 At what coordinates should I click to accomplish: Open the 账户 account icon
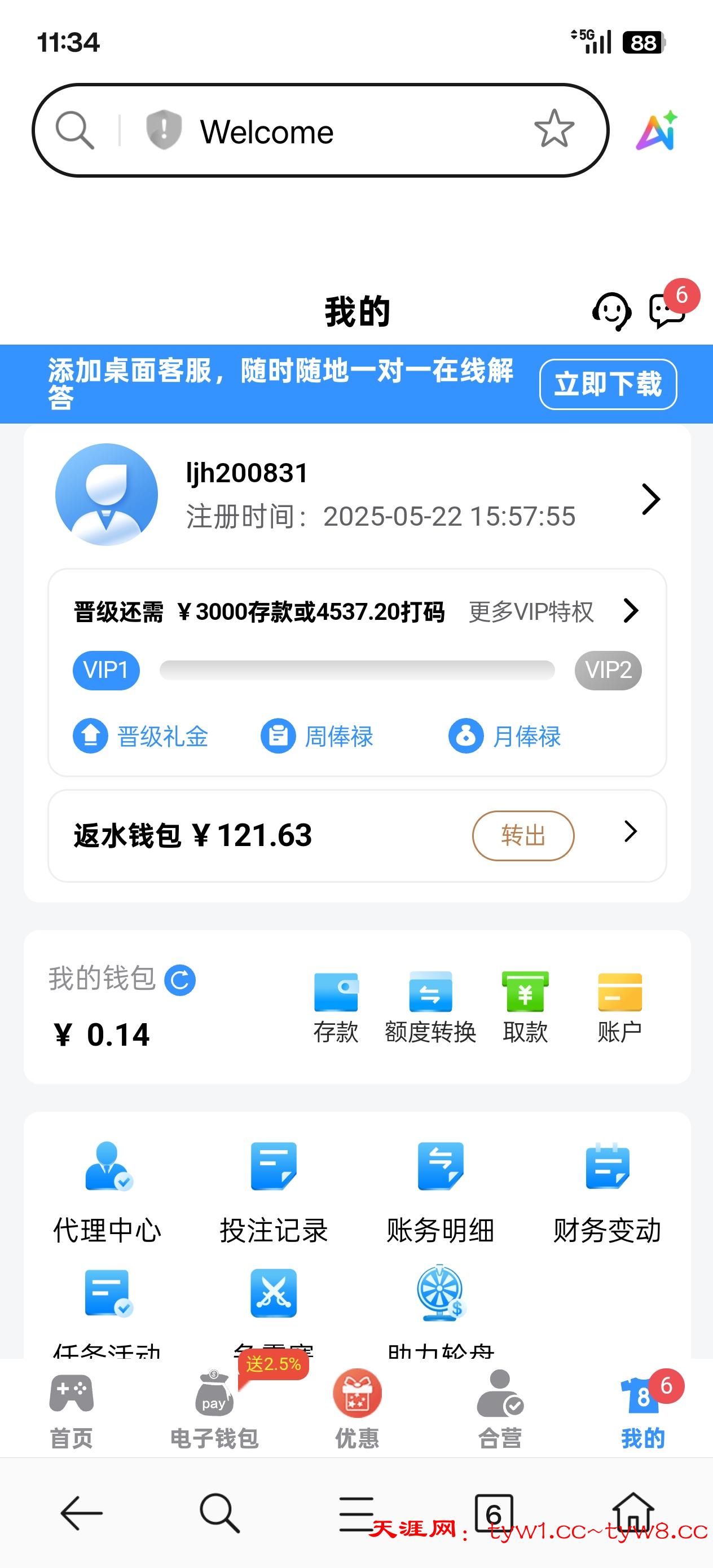point(620,1005)
